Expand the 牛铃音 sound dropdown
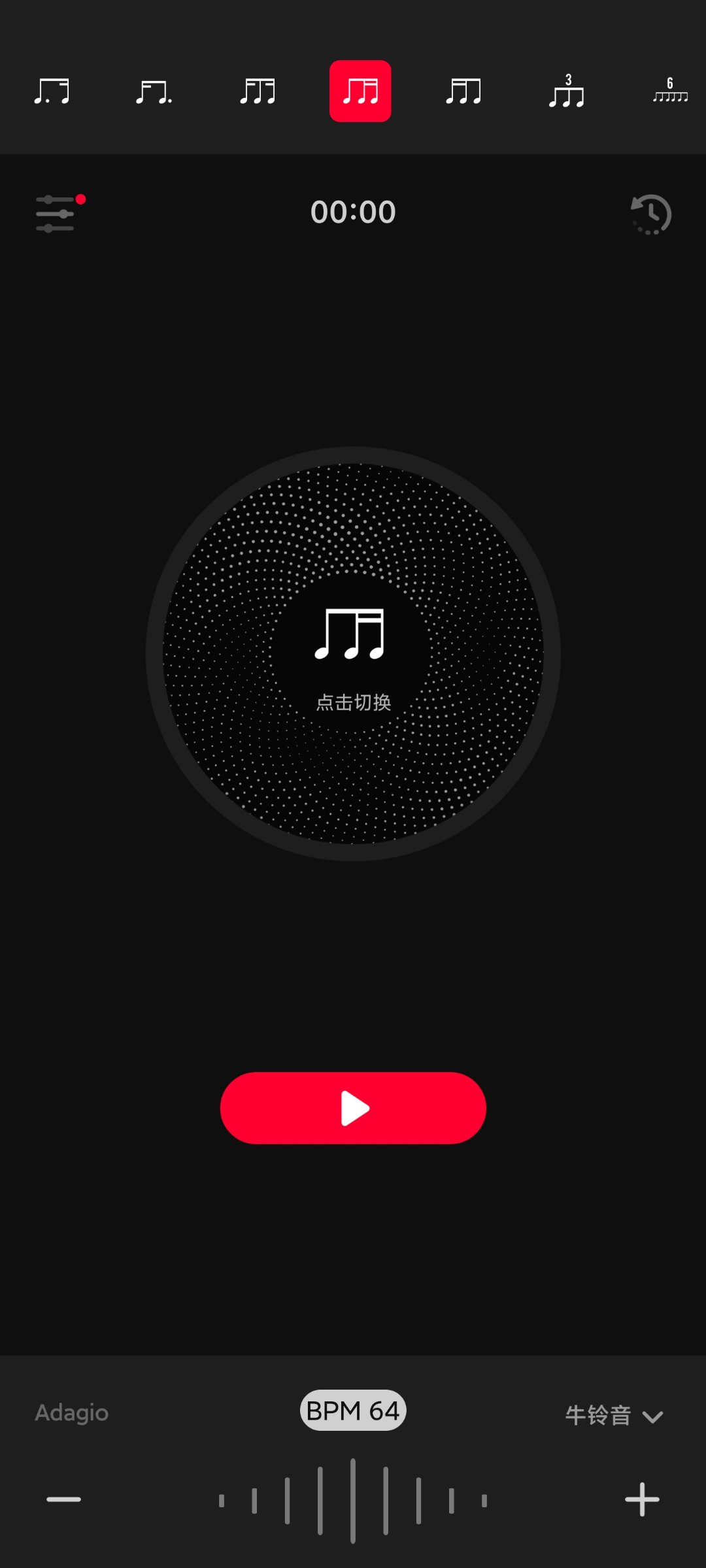 (614, 1415)
